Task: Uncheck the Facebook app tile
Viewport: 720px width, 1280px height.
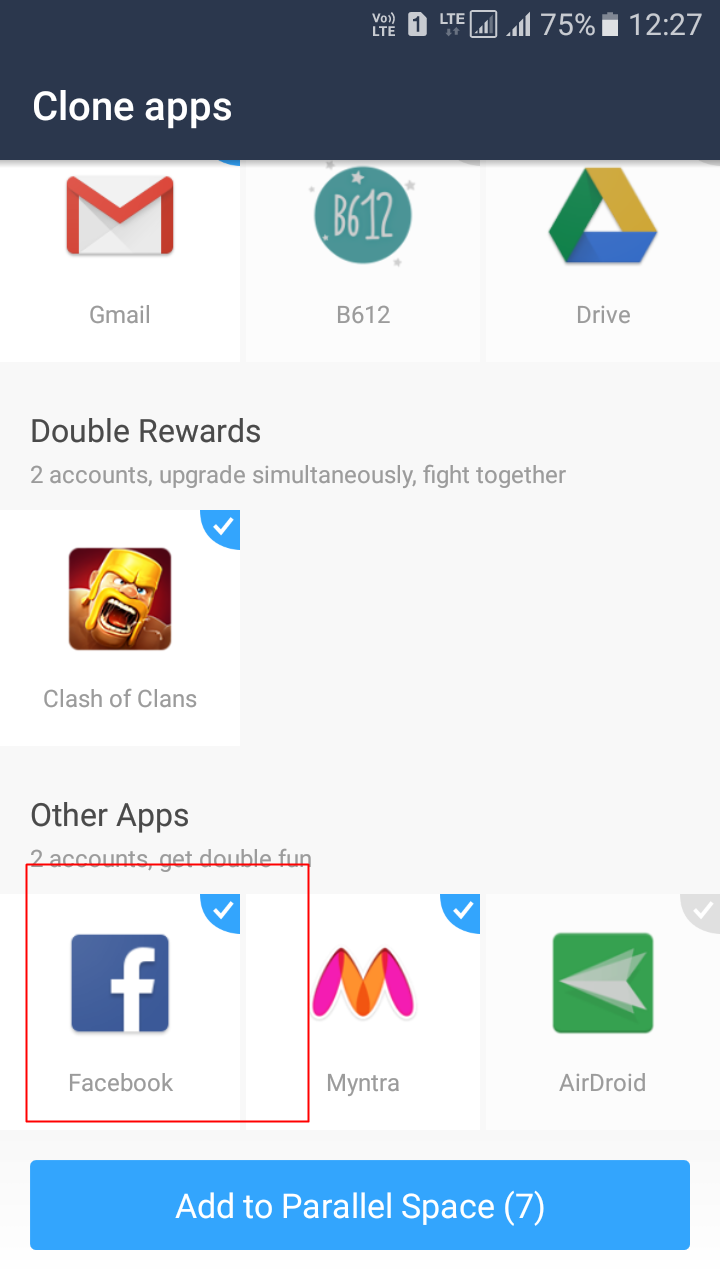Action: pos(120,1012)
